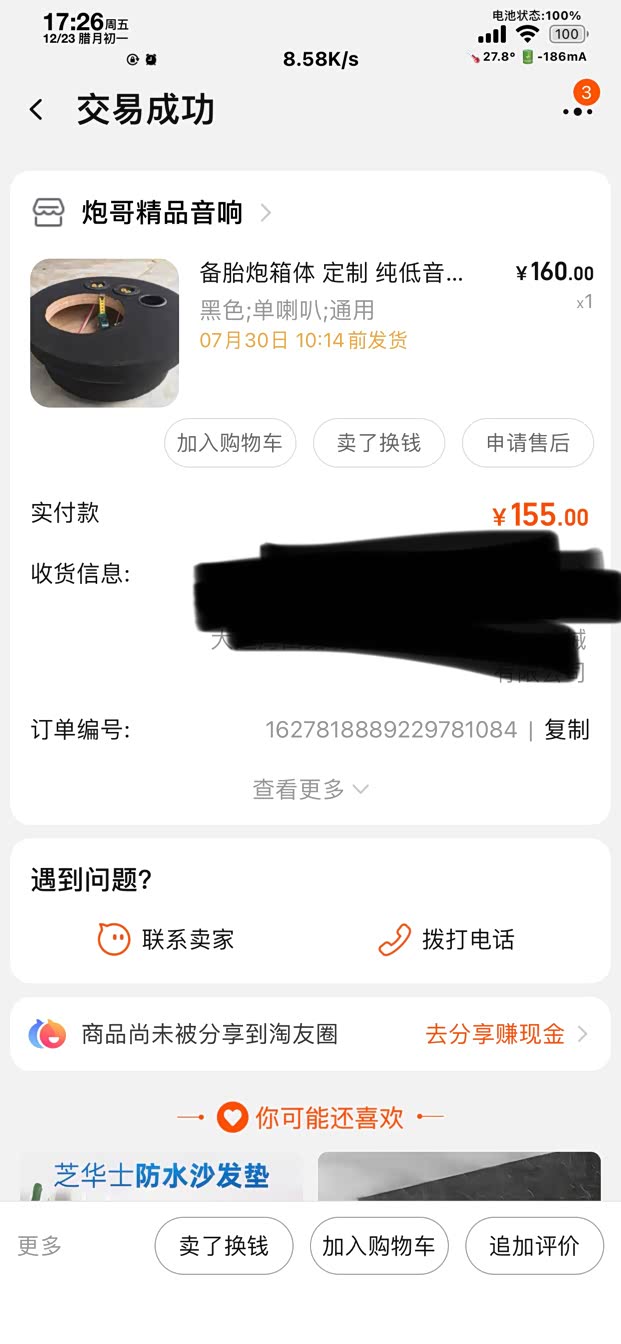The width and height of the screenshot is (621, 1344).
Task: Open the three-dot overflow menu
Action: pyautogui.click(x=577, y=110)
